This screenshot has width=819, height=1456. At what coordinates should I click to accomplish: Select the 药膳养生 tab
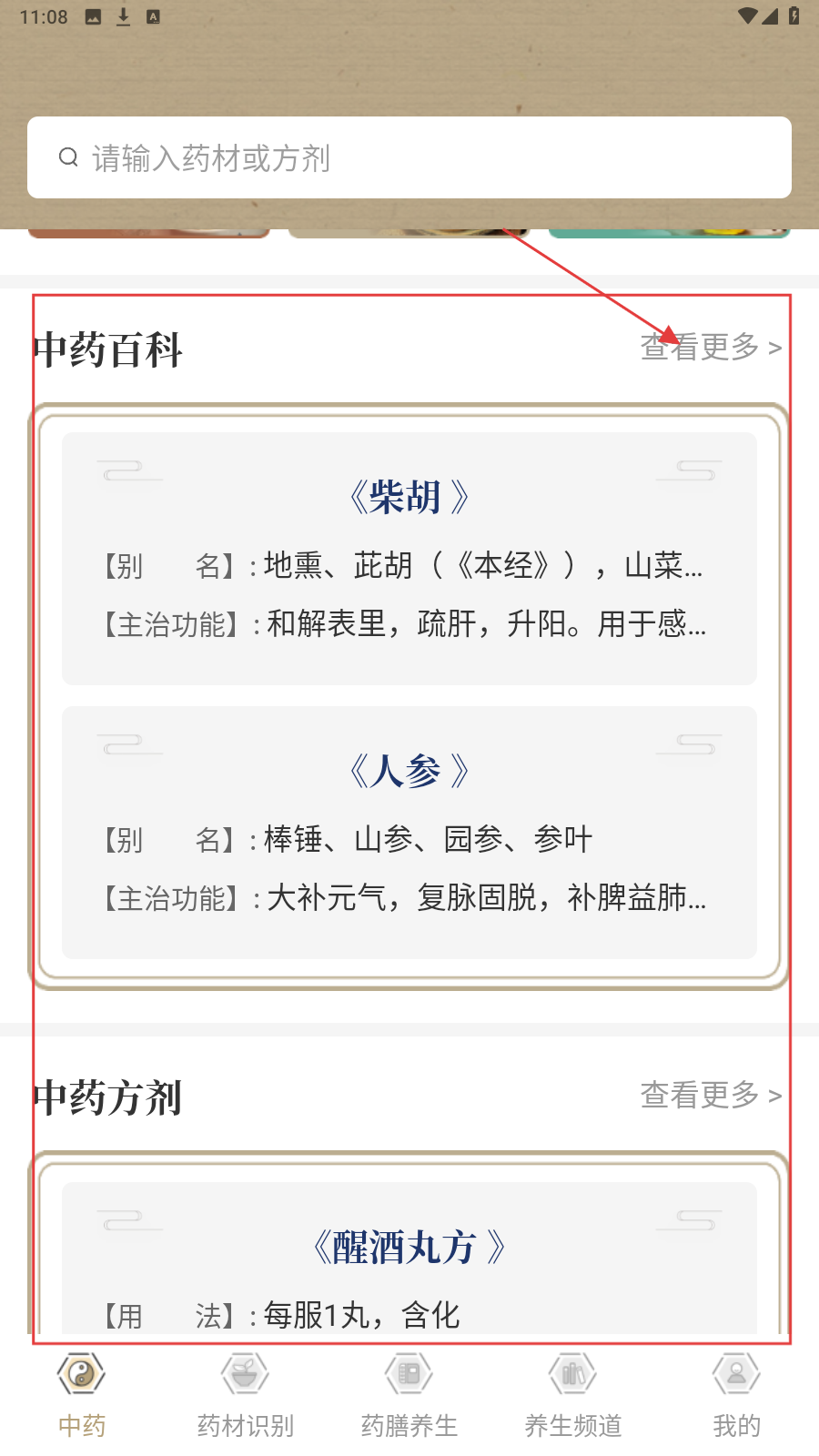(x=409, y=1394)
